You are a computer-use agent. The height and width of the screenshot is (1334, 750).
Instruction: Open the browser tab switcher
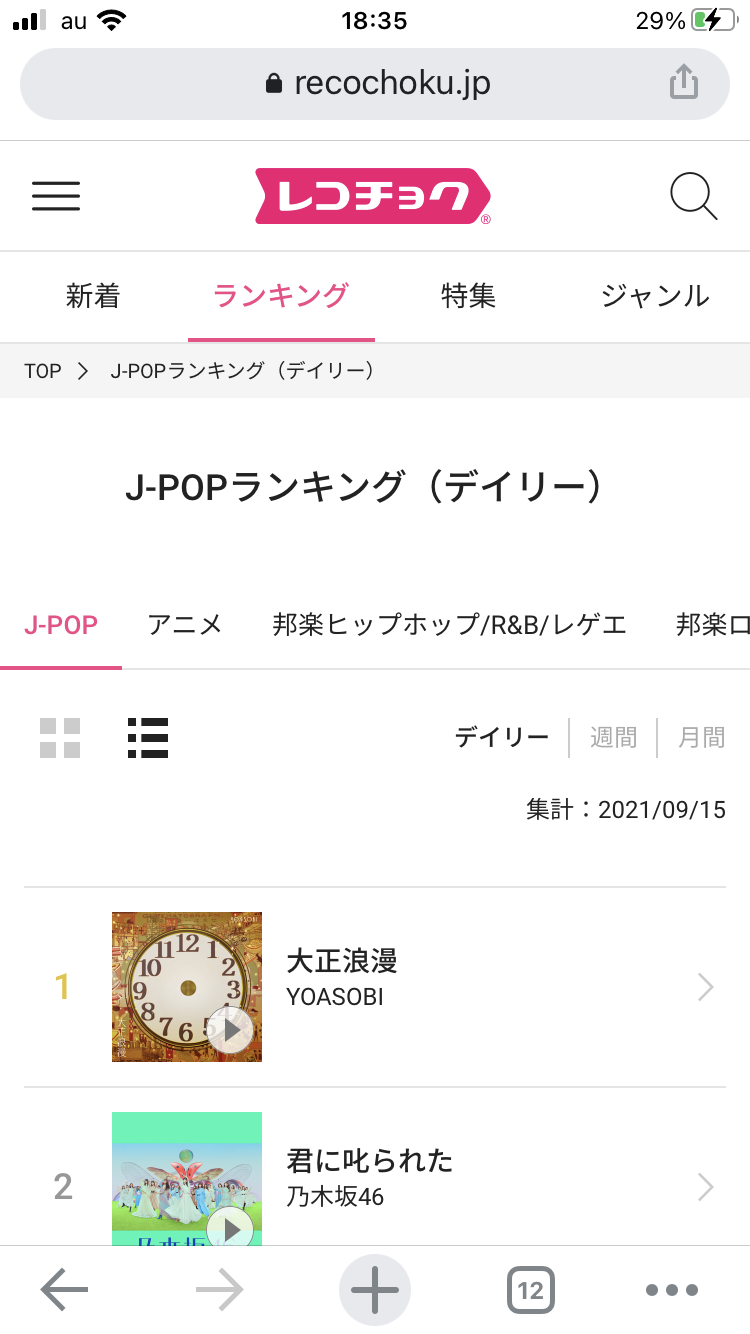point(531,1290)
